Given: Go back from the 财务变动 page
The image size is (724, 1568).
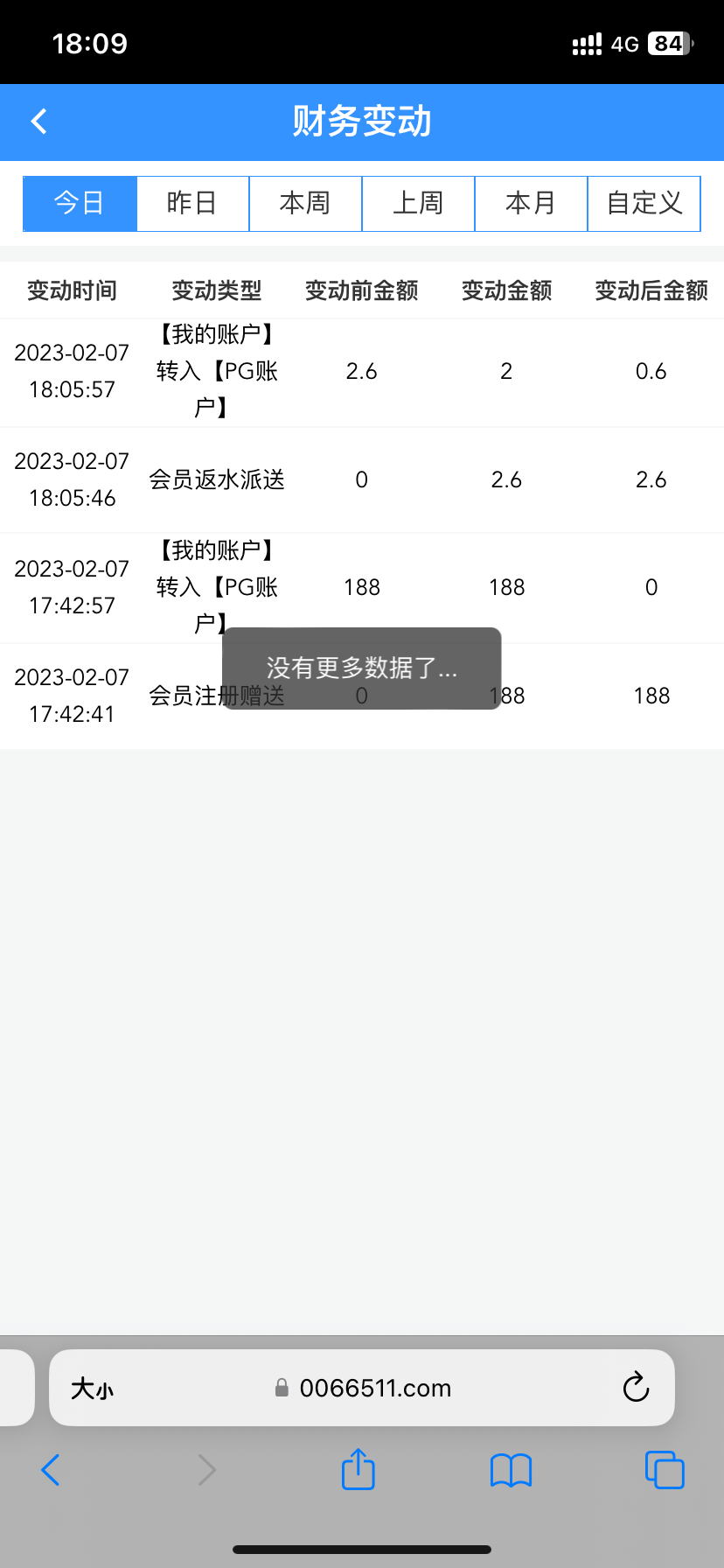Looking at the screenshot, I should tap(39, 122).
